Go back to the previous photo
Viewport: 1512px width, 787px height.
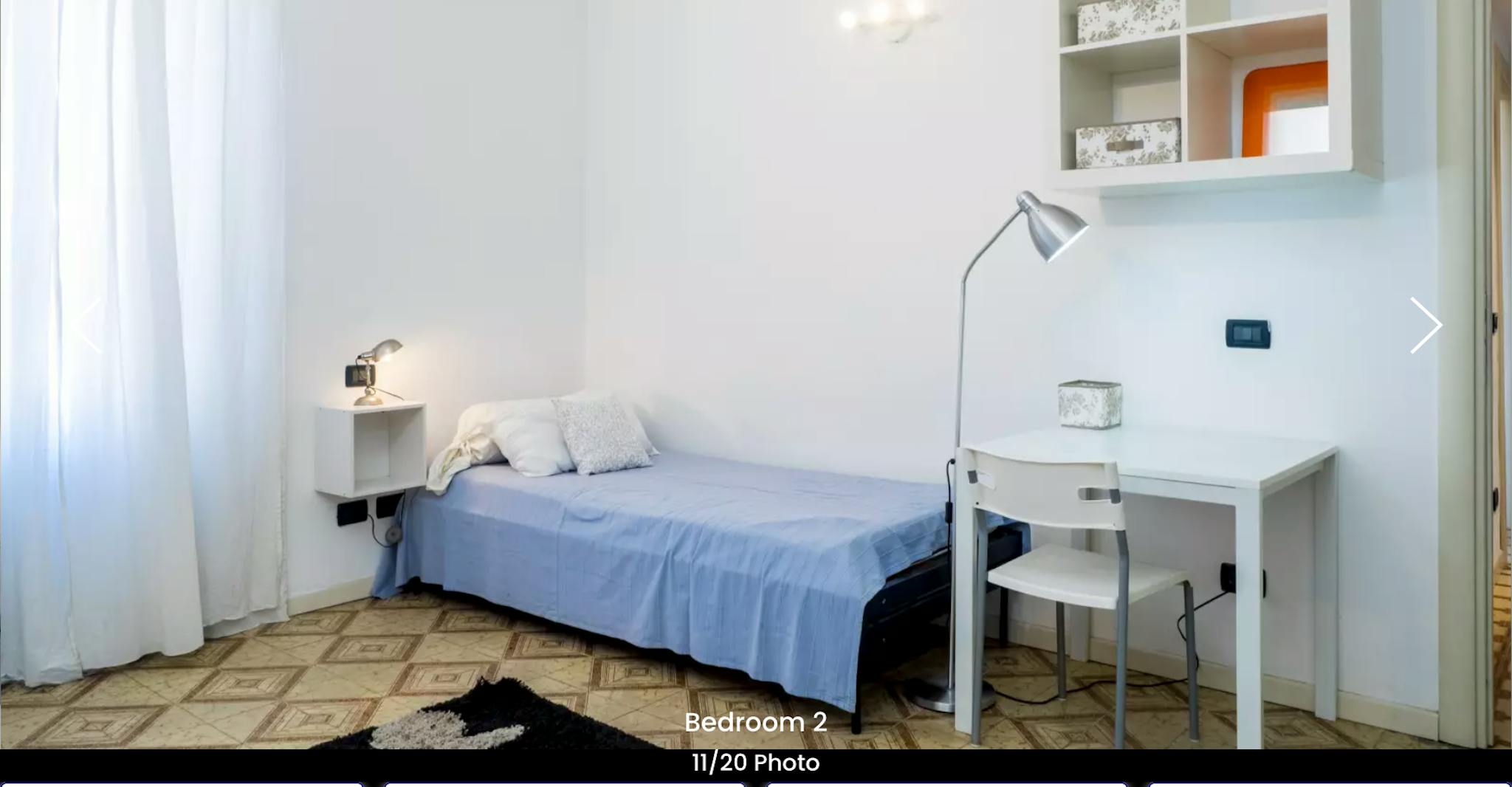pos(89,326)
